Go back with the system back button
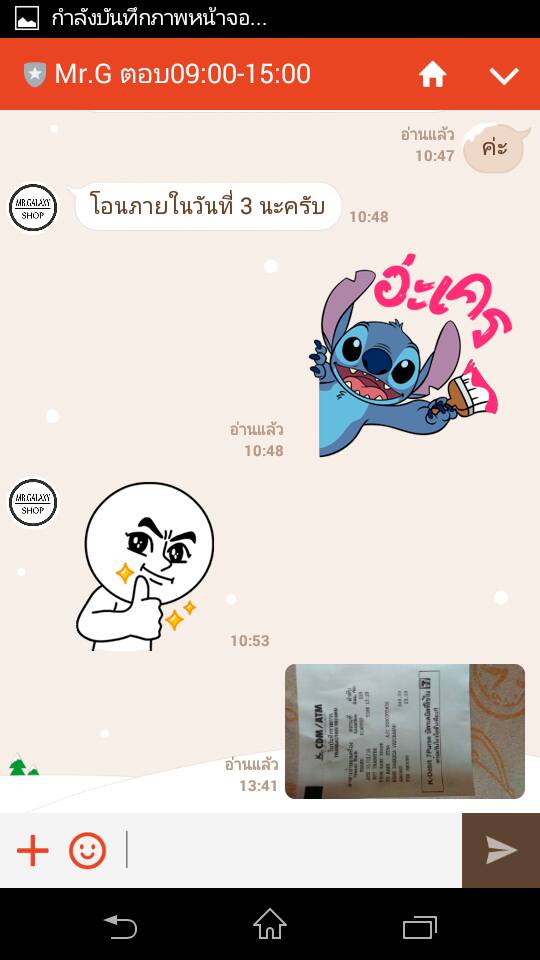This screenshot has width=540, height=960. pyautogui.click(x=121, y=926)
